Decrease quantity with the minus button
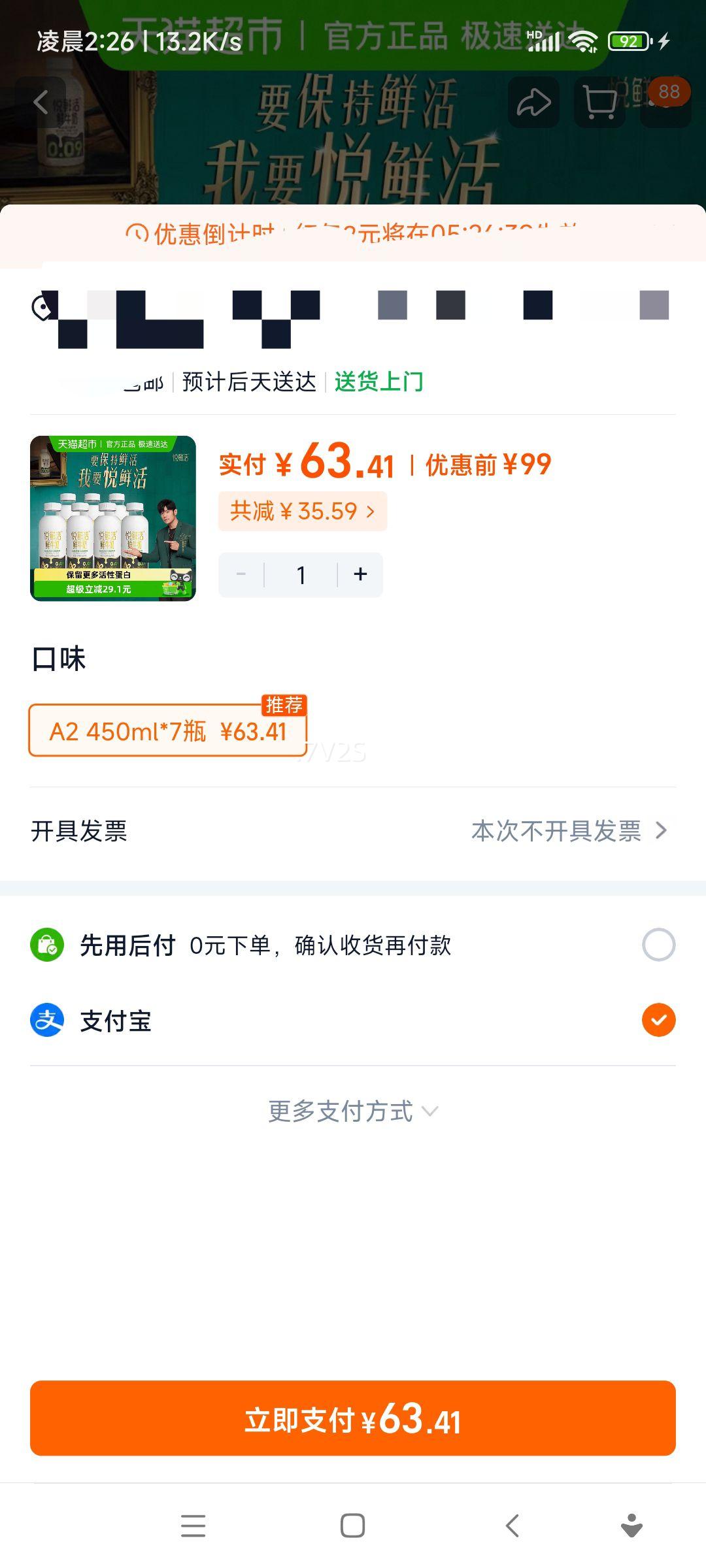Viewport: 706px width, 1568px height. coord(241,574)
